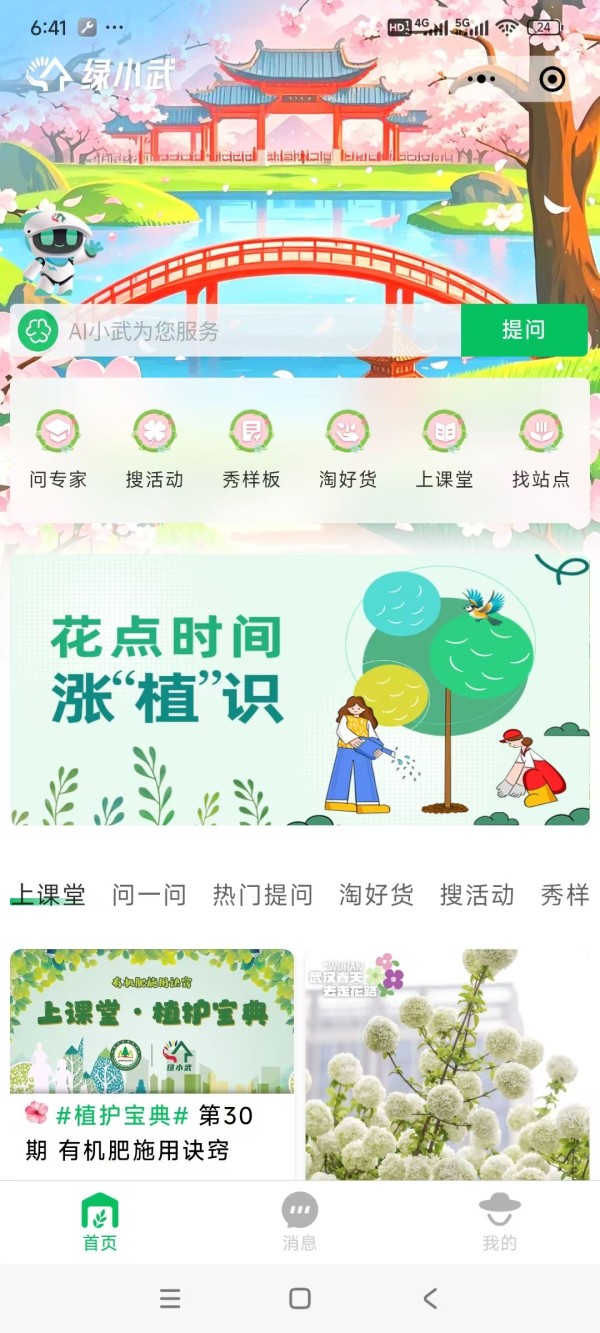Go to the 消息 tab
Viewport: 600px width, 1333px height.
click(x=300, y=1222)
